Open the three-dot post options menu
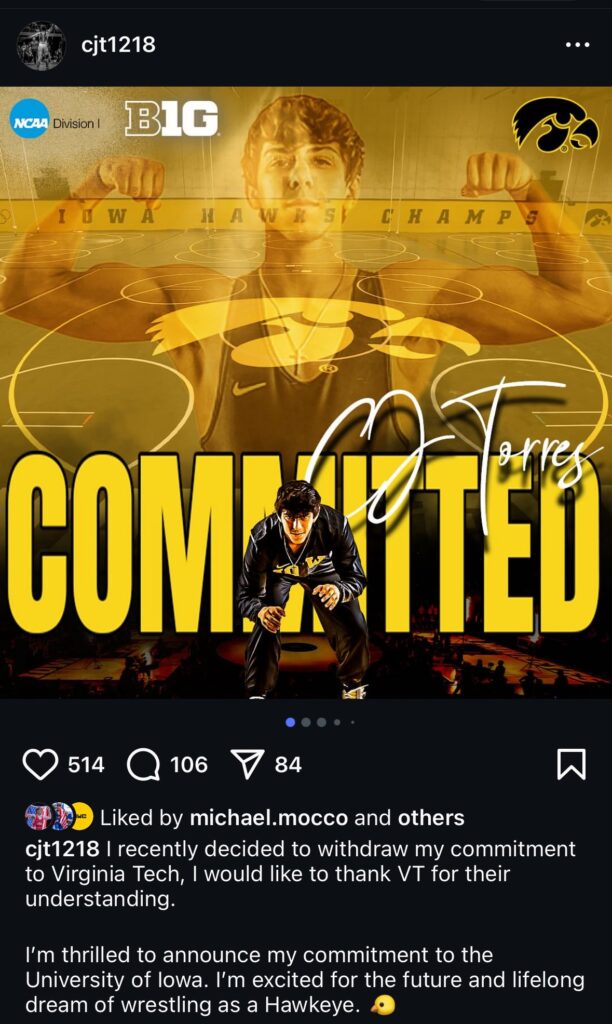The height and width of the screenshot is (1024, 612). [x=578, y=45]
